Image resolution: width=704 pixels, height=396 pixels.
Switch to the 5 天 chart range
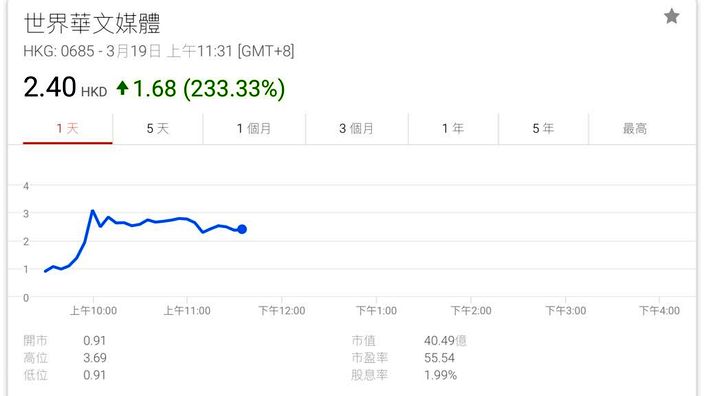158,129
